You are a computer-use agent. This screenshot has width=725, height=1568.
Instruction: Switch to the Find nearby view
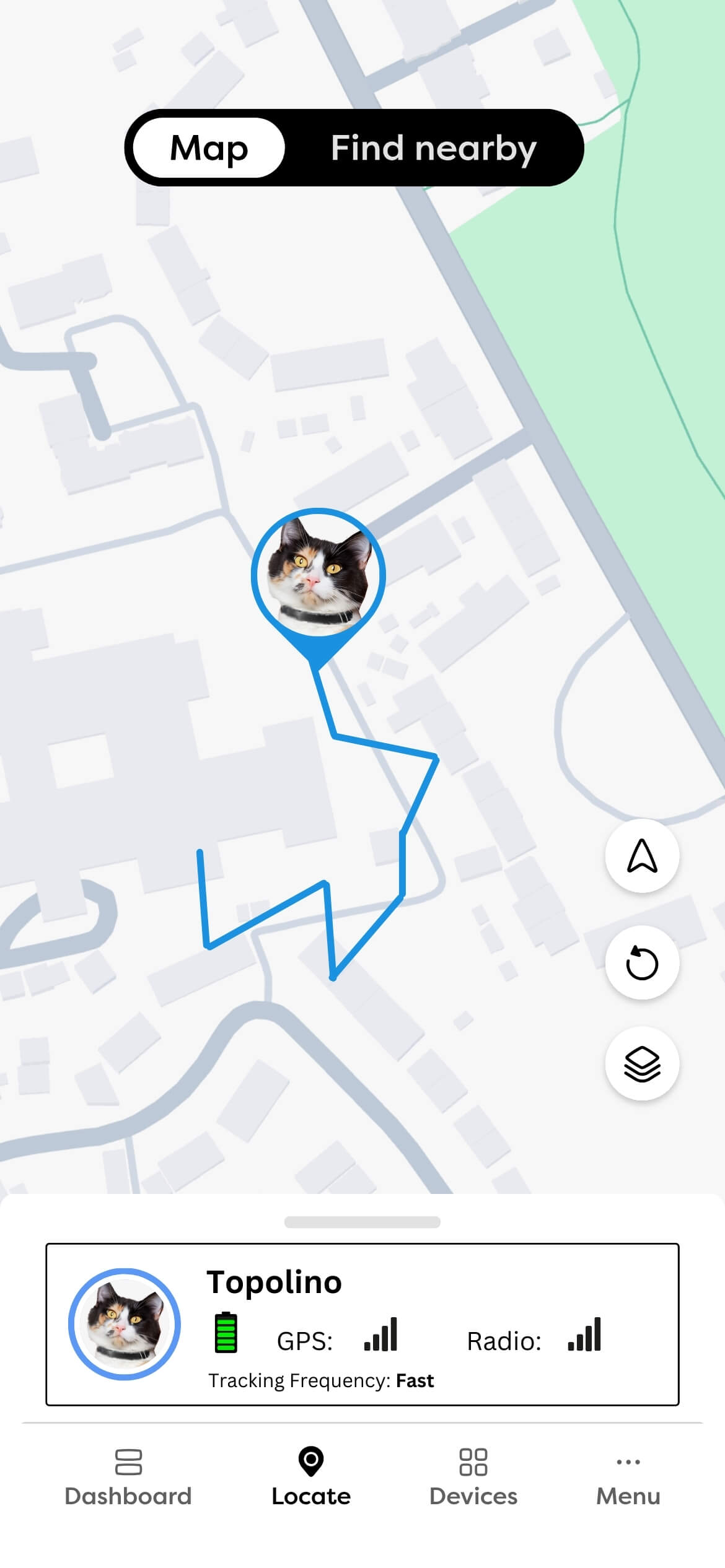pyautogui.click(x=433, y=148)
